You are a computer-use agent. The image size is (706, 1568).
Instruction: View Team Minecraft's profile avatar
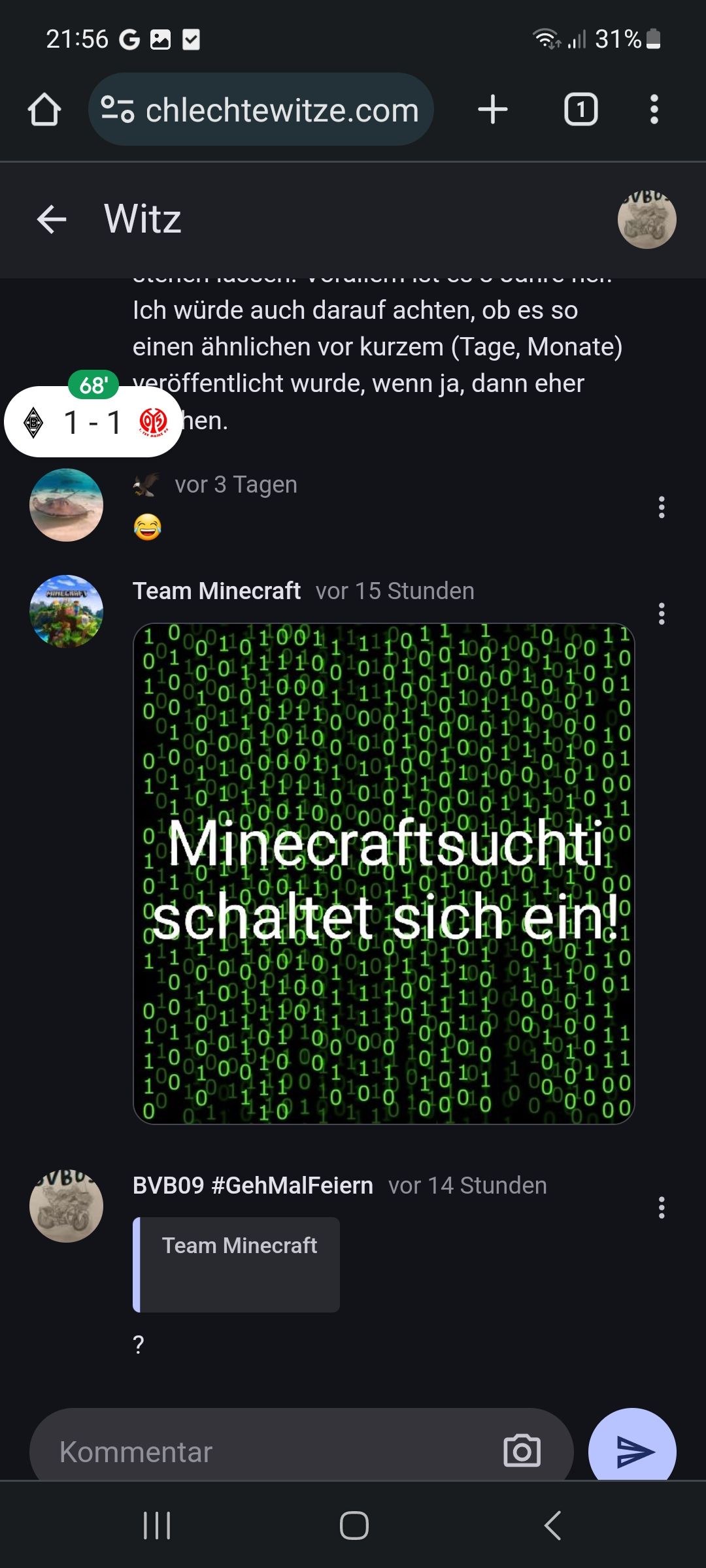click(x=66, y=612)
